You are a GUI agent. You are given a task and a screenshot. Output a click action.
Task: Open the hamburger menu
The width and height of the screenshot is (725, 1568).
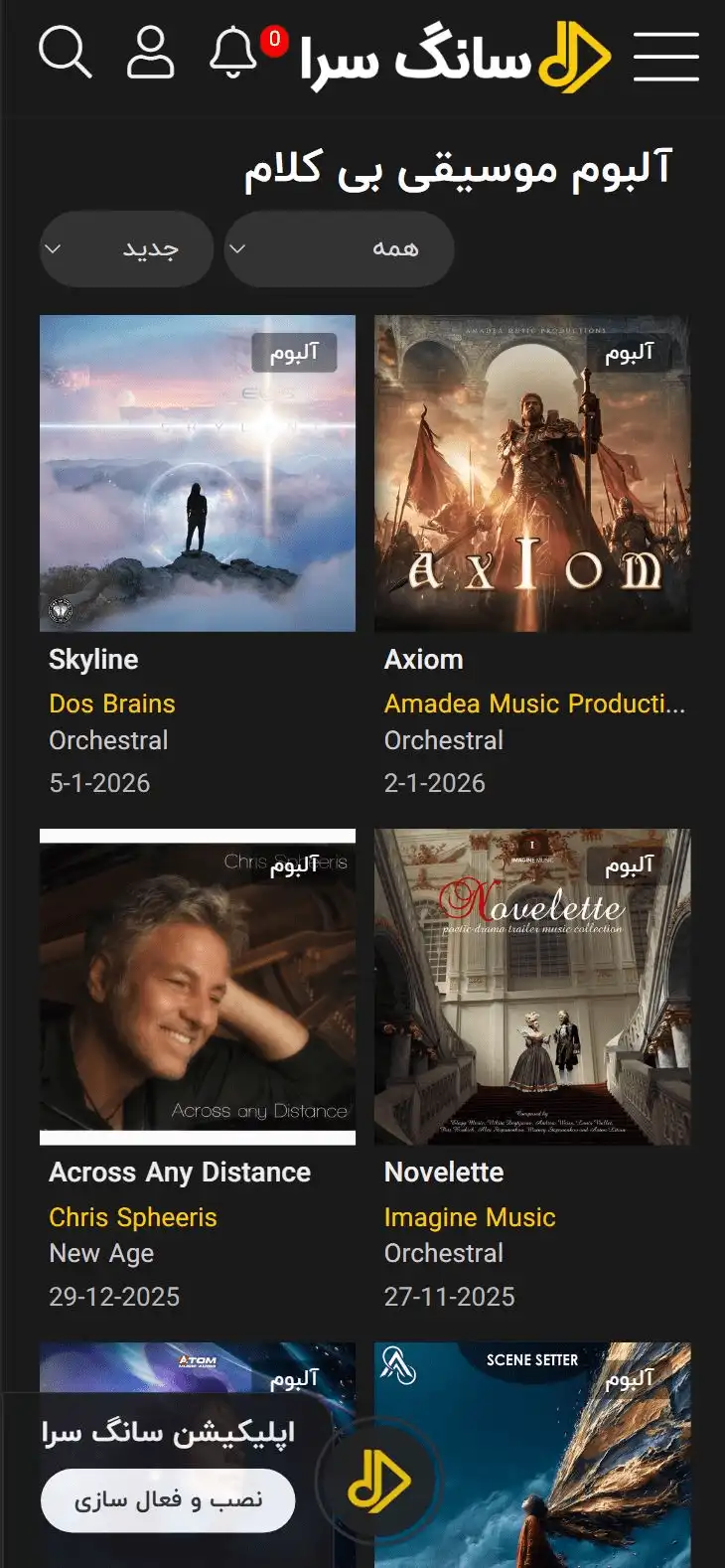(x=665, y=56)
